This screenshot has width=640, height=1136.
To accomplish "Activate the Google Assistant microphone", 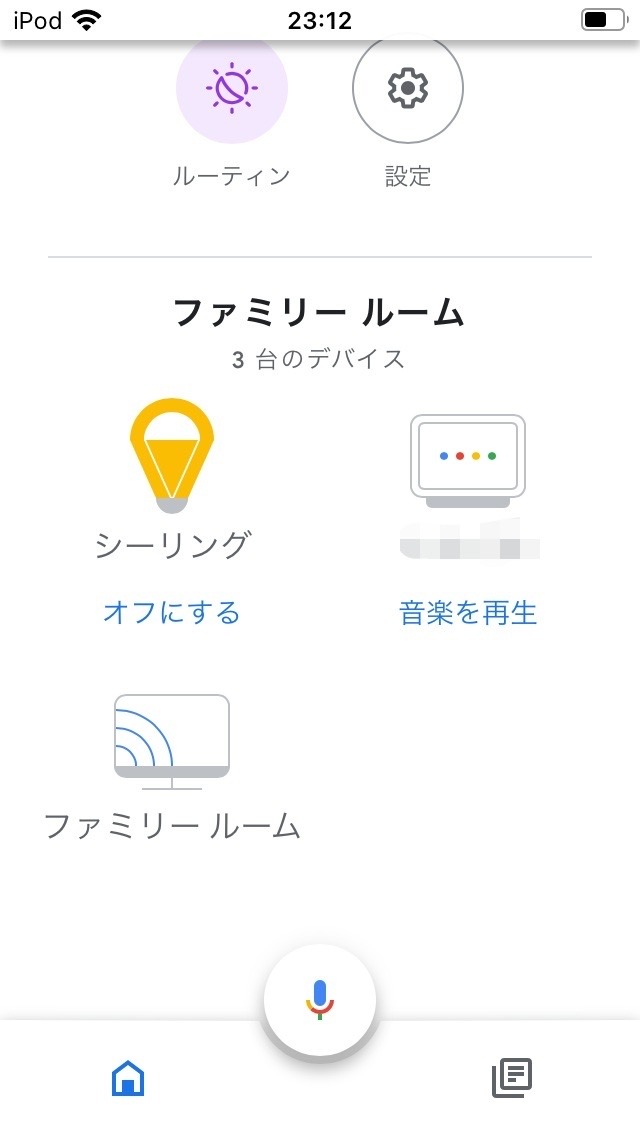I will coord(320,999).
